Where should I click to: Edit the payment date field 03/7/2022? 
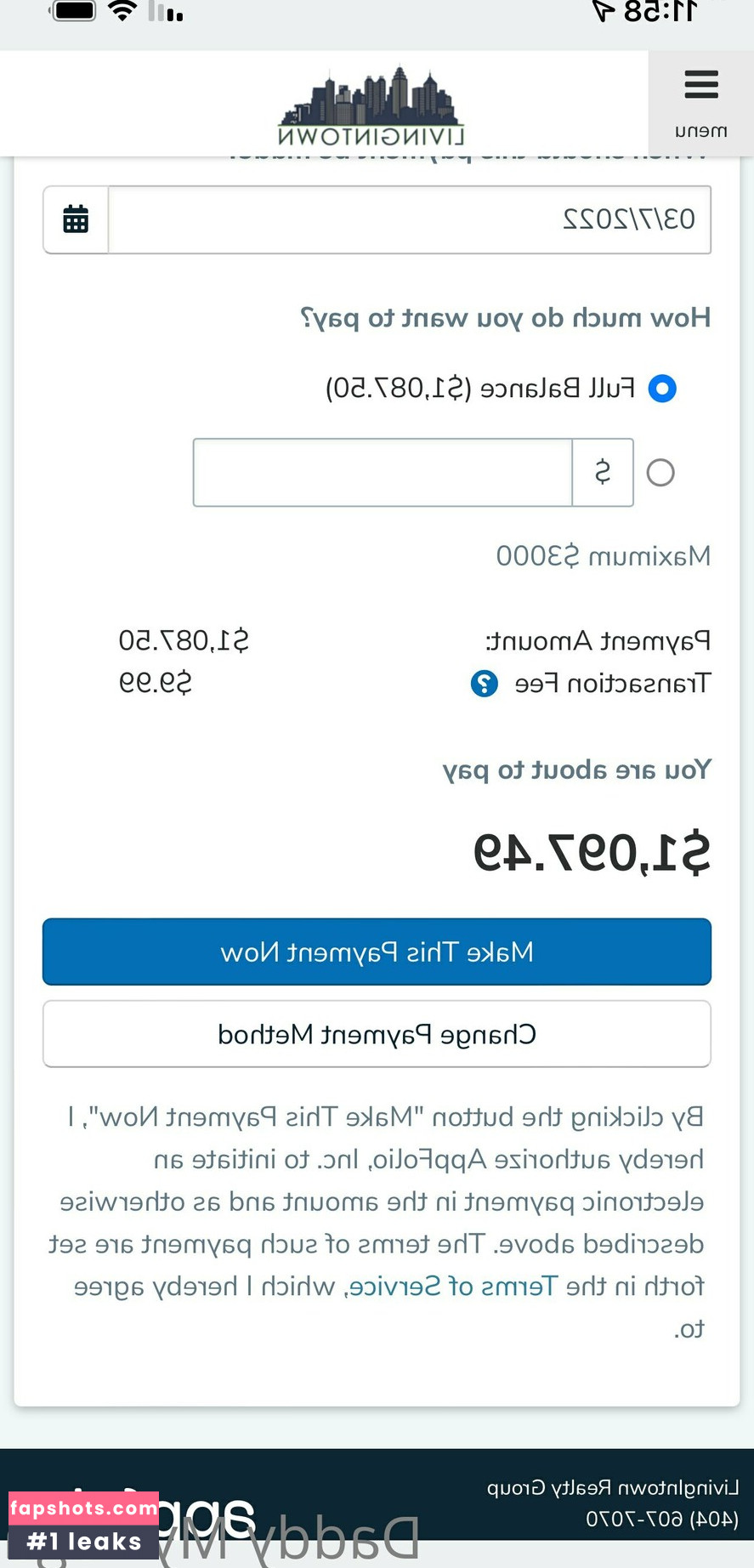tap(408, 219)
